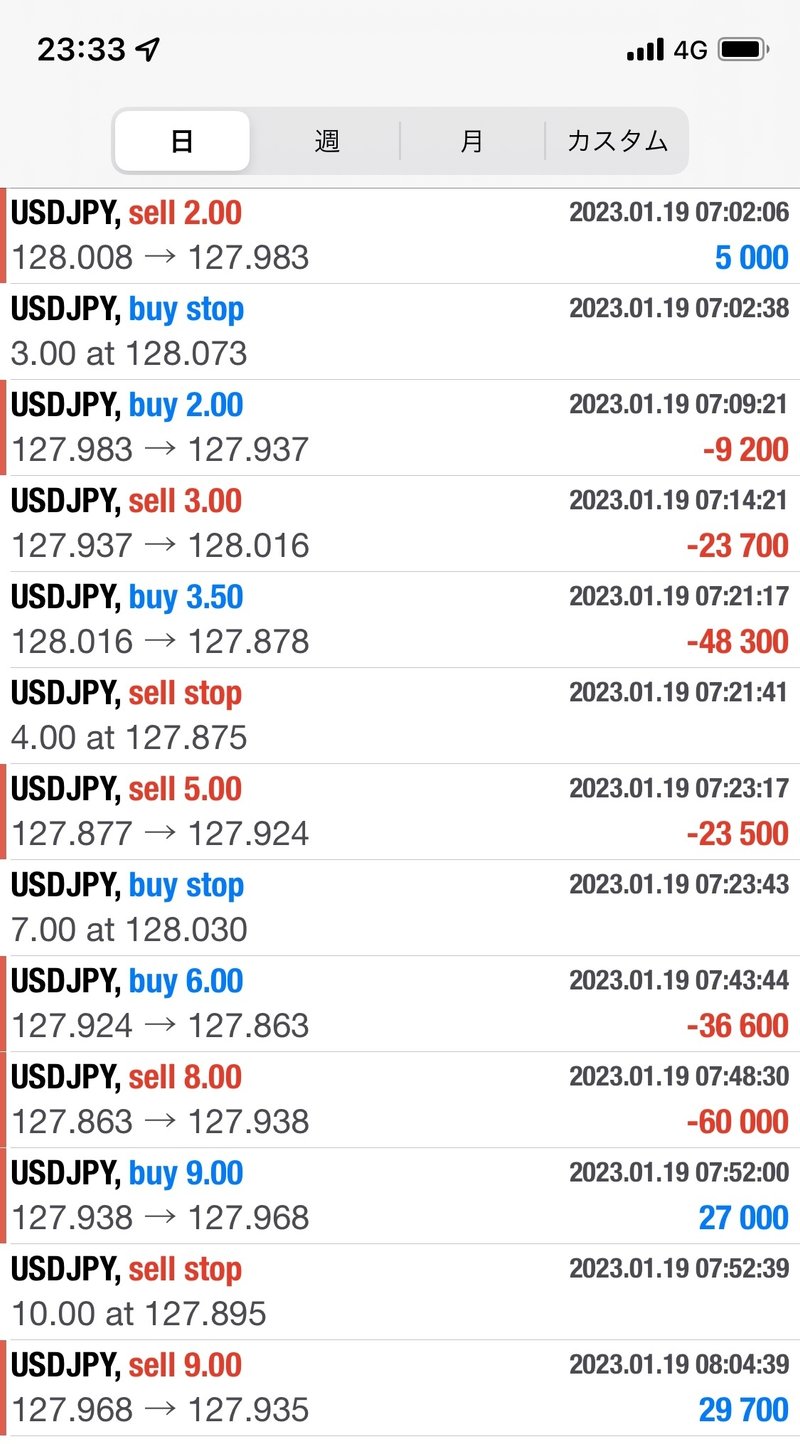Open the sell 9.00 trade with 29 700

(x=400, y=1388)
